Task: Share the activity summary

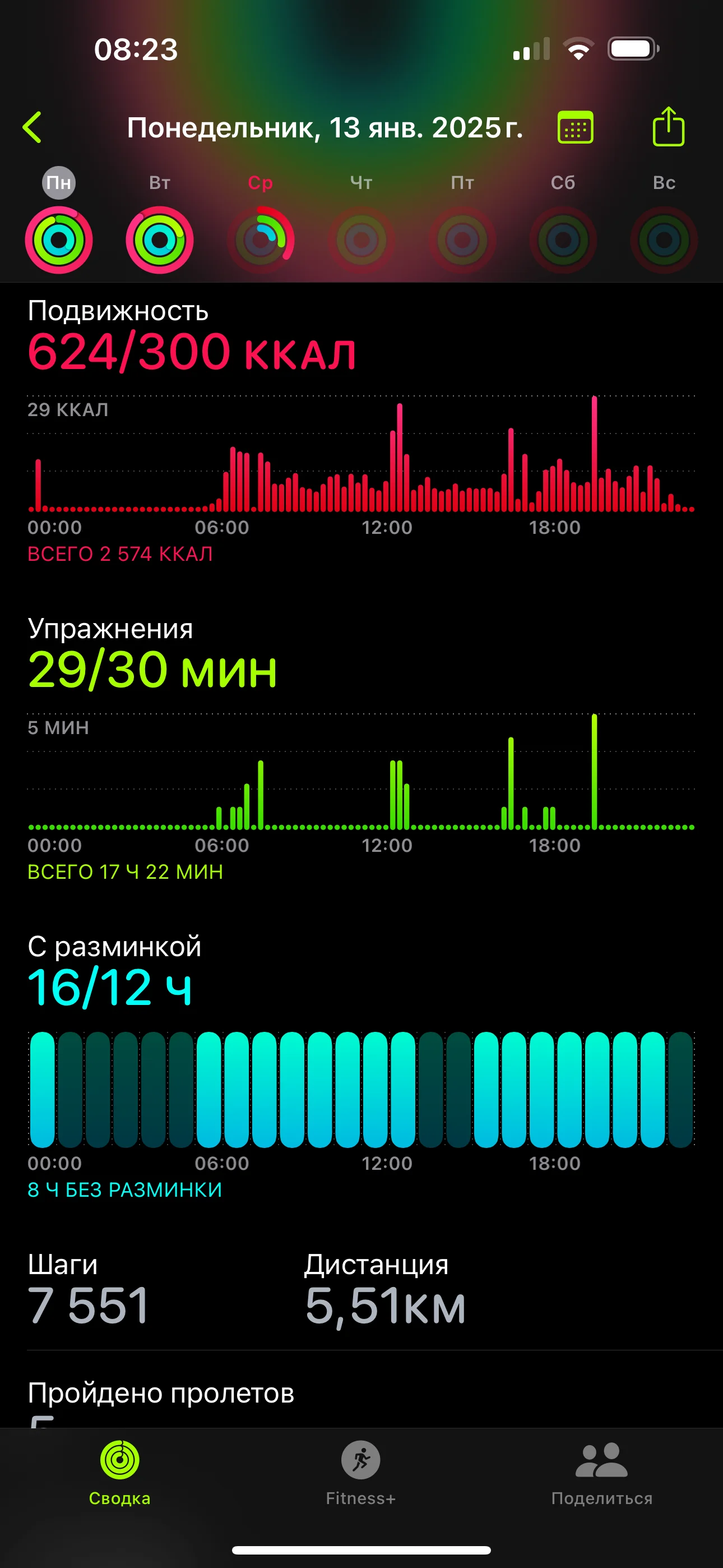Action: [668, 127]
